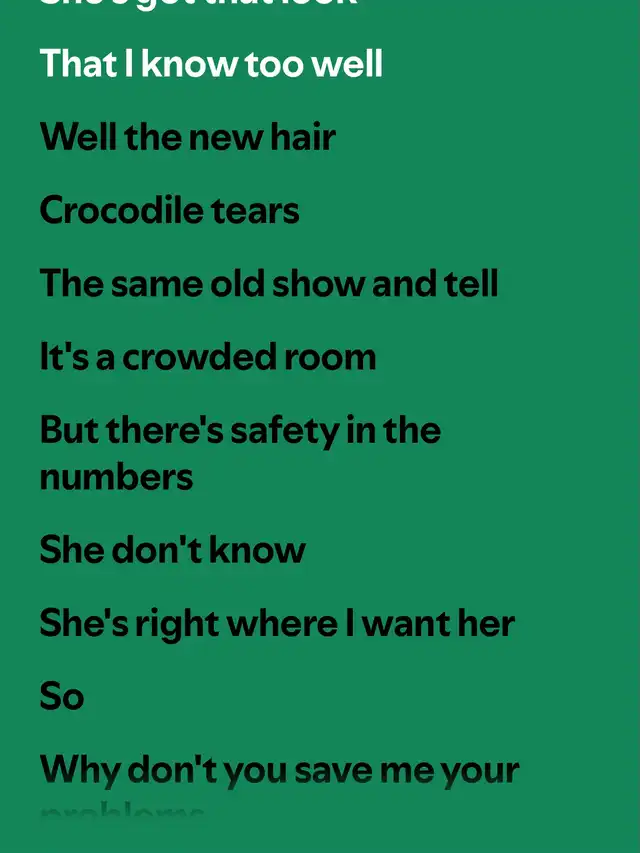The height and width of the screenshot is (853, 640).
Task: Seek to 'Why don't you save me your' line
Action: click(280, 771)
